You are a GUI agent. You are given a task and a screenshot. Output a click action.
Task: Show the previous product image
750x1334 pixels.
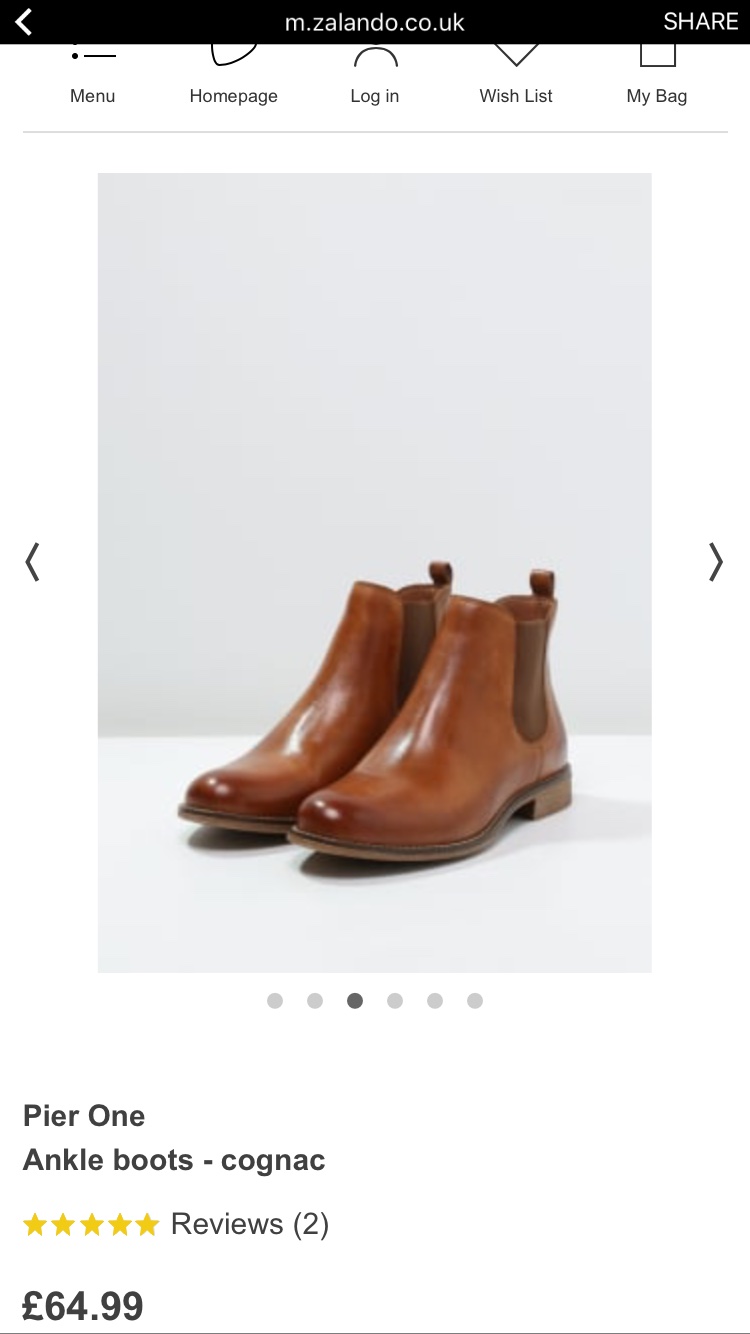[33, 562]
